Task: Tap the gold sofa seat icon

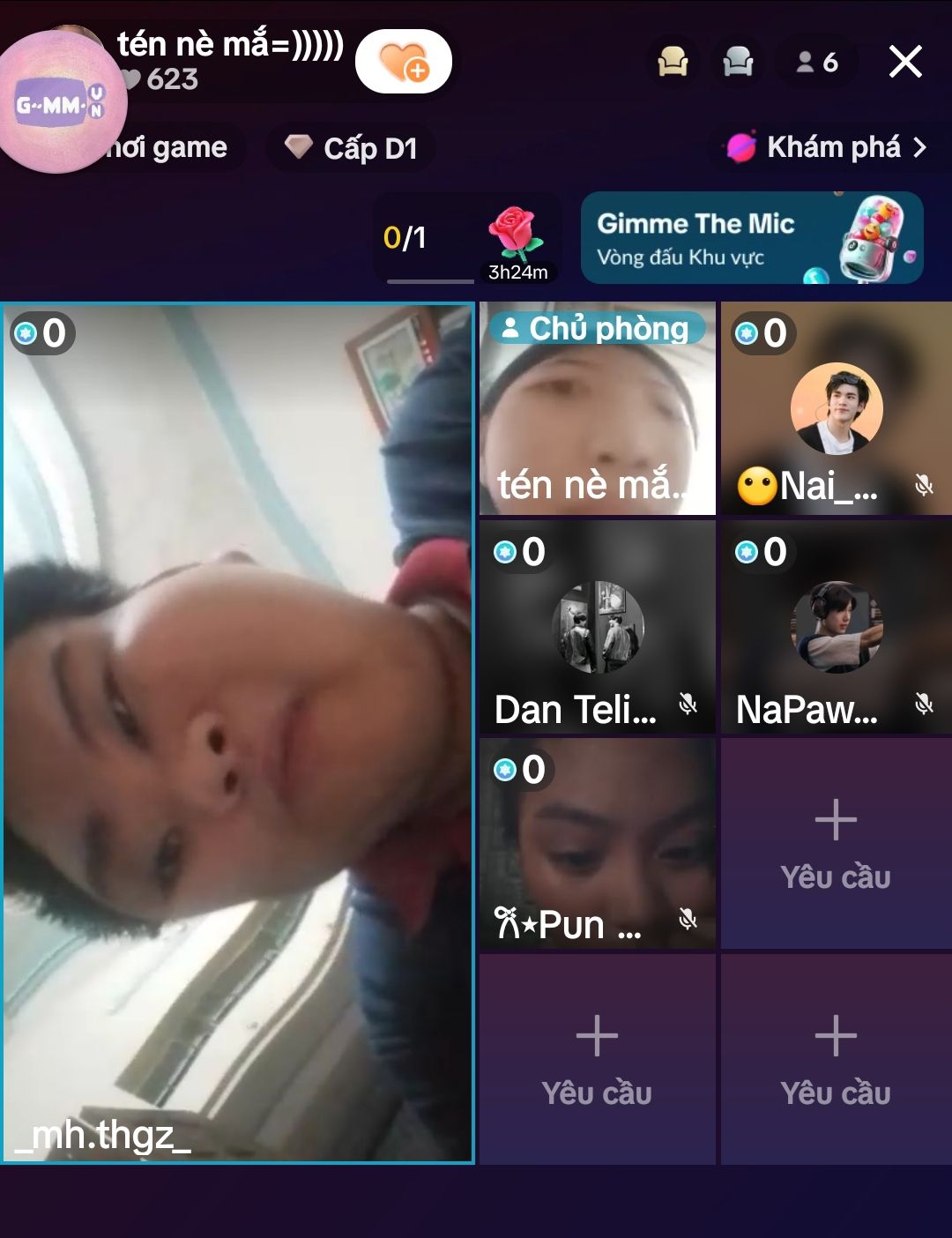Action: [x=673, y=63]
